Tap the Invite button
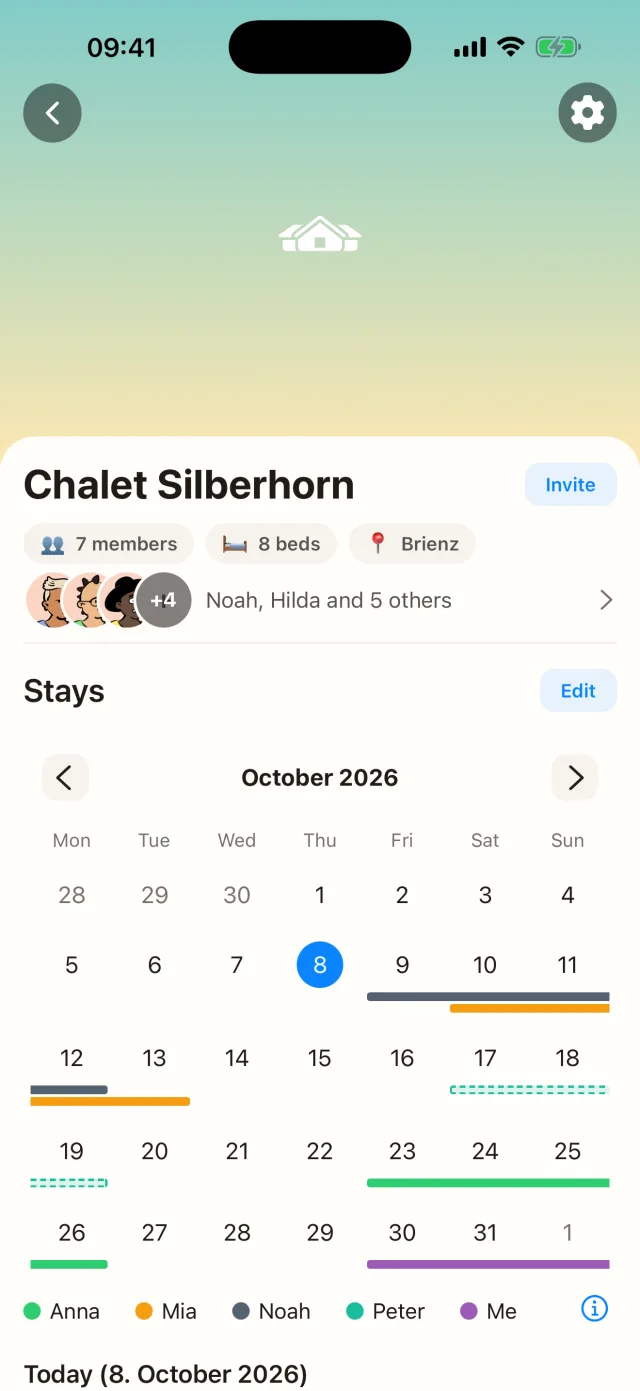The height and width of the screenshot is (1391, 640). click(x=570, y=485)
